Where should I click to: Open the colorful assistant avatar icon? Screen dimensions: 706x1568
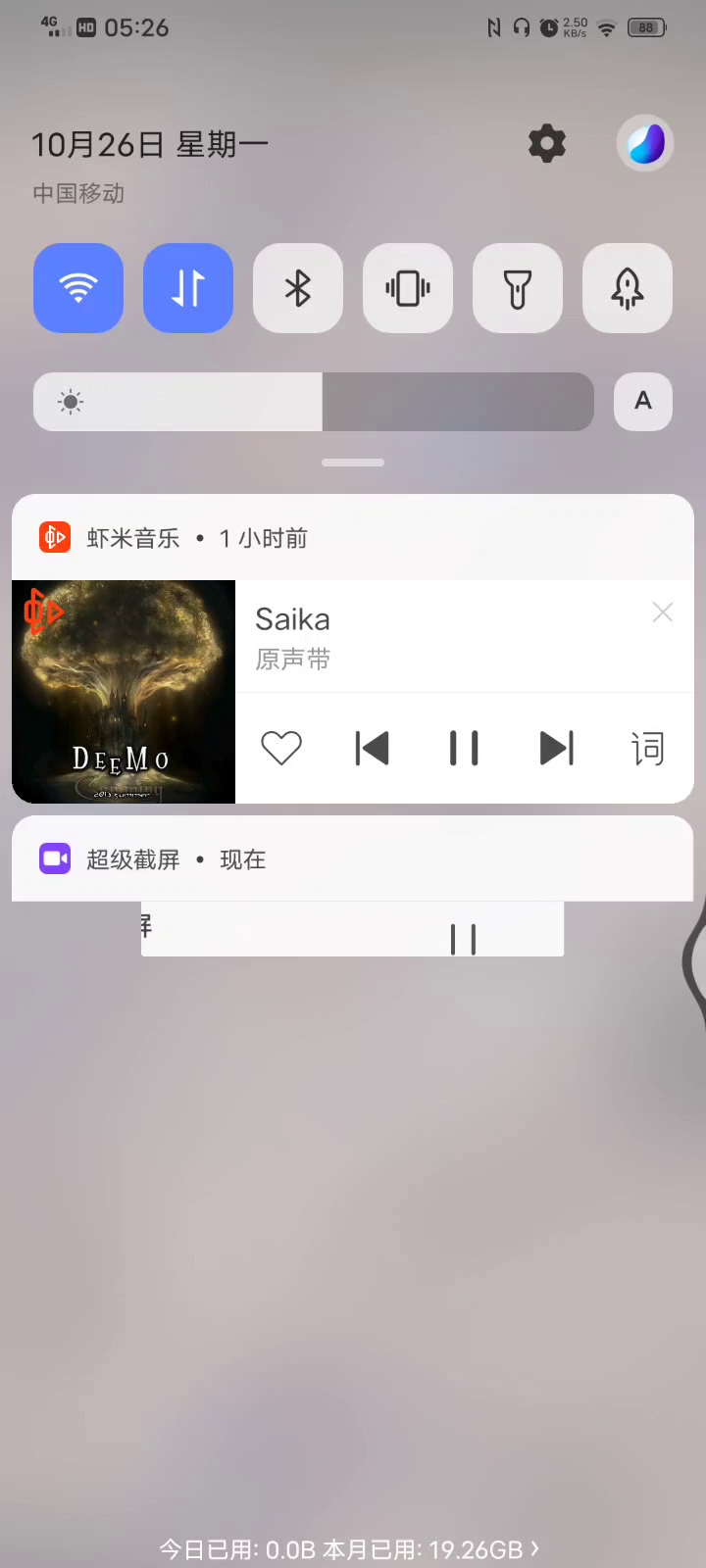pyautogui.click(x=644, y=144)
